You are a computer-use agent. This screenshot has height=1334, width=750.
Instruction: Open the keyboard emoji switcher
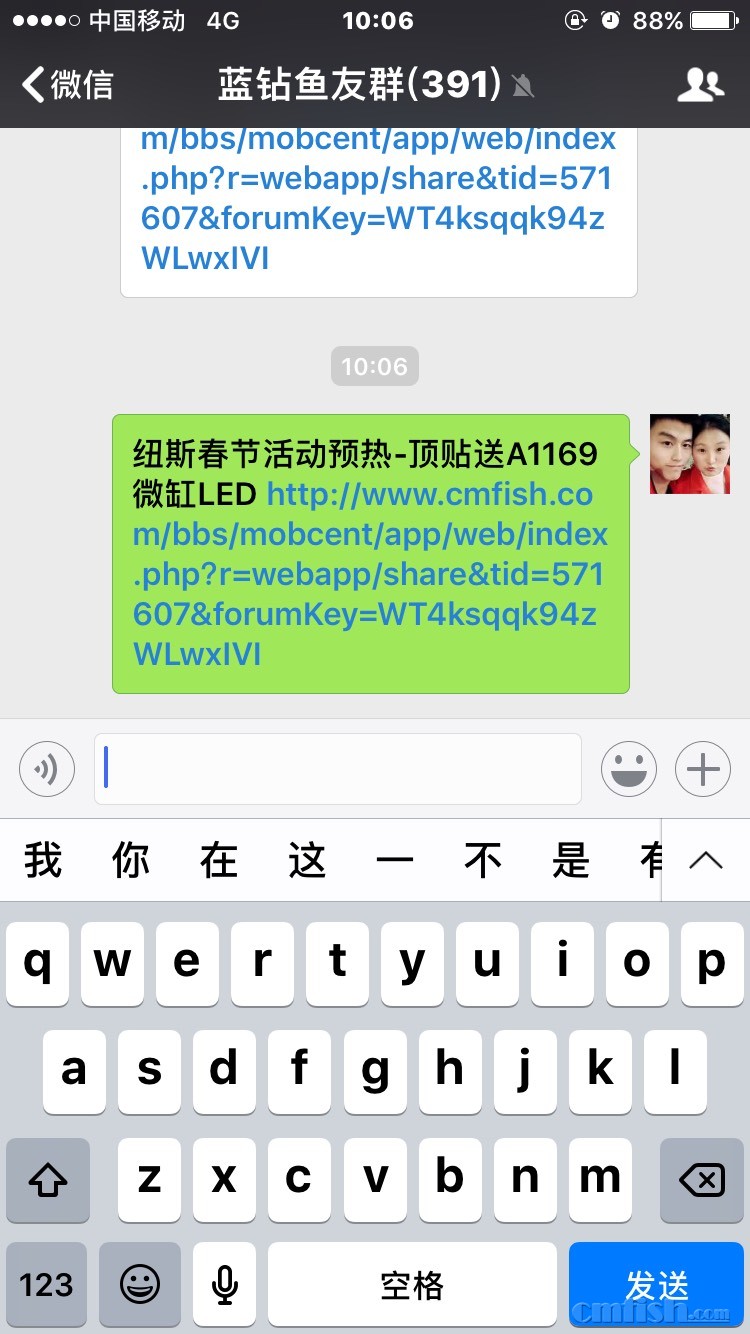pos(140,1285)
